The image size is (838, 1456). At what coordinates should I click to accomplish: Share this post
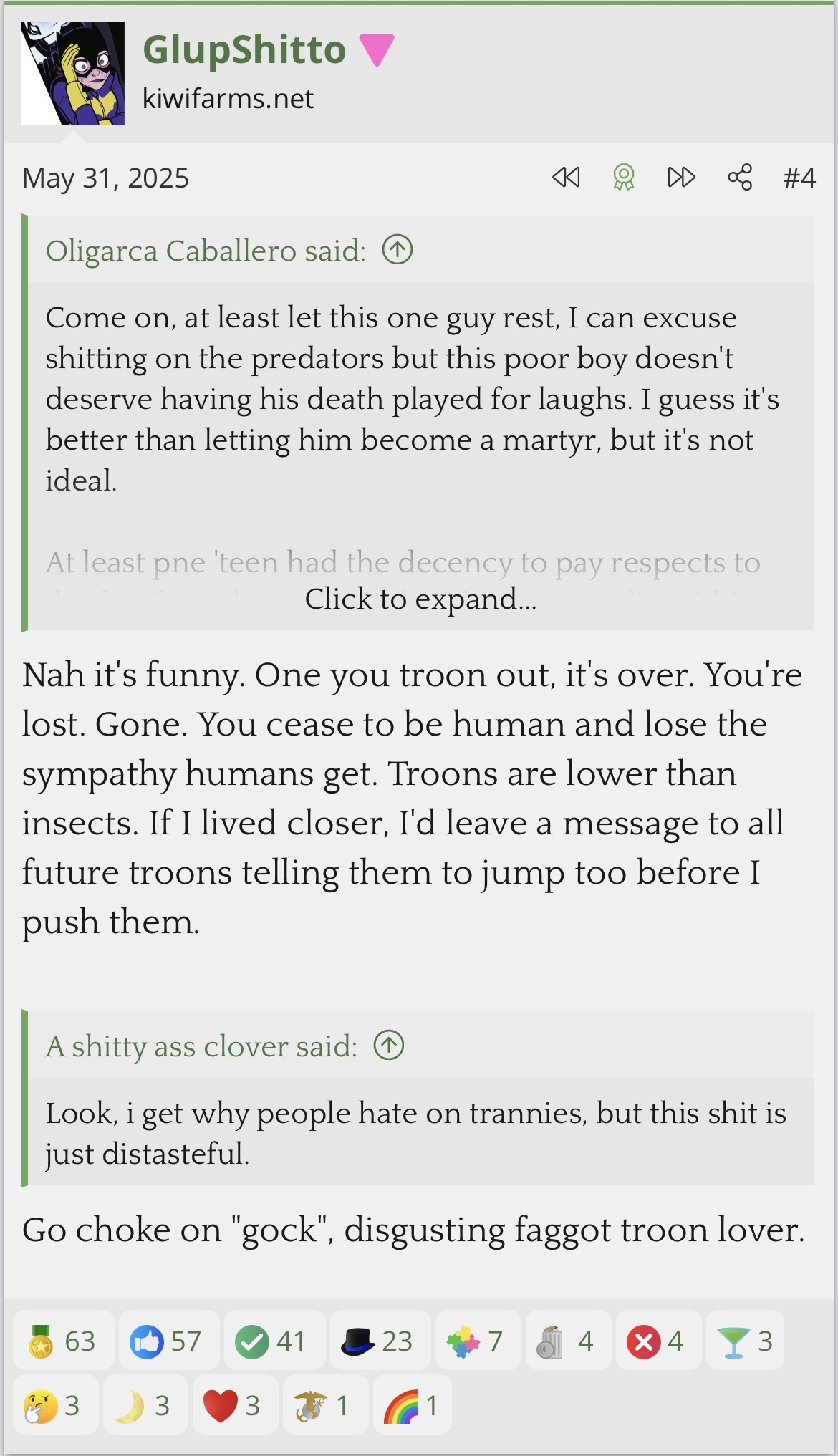pos(740,177)
